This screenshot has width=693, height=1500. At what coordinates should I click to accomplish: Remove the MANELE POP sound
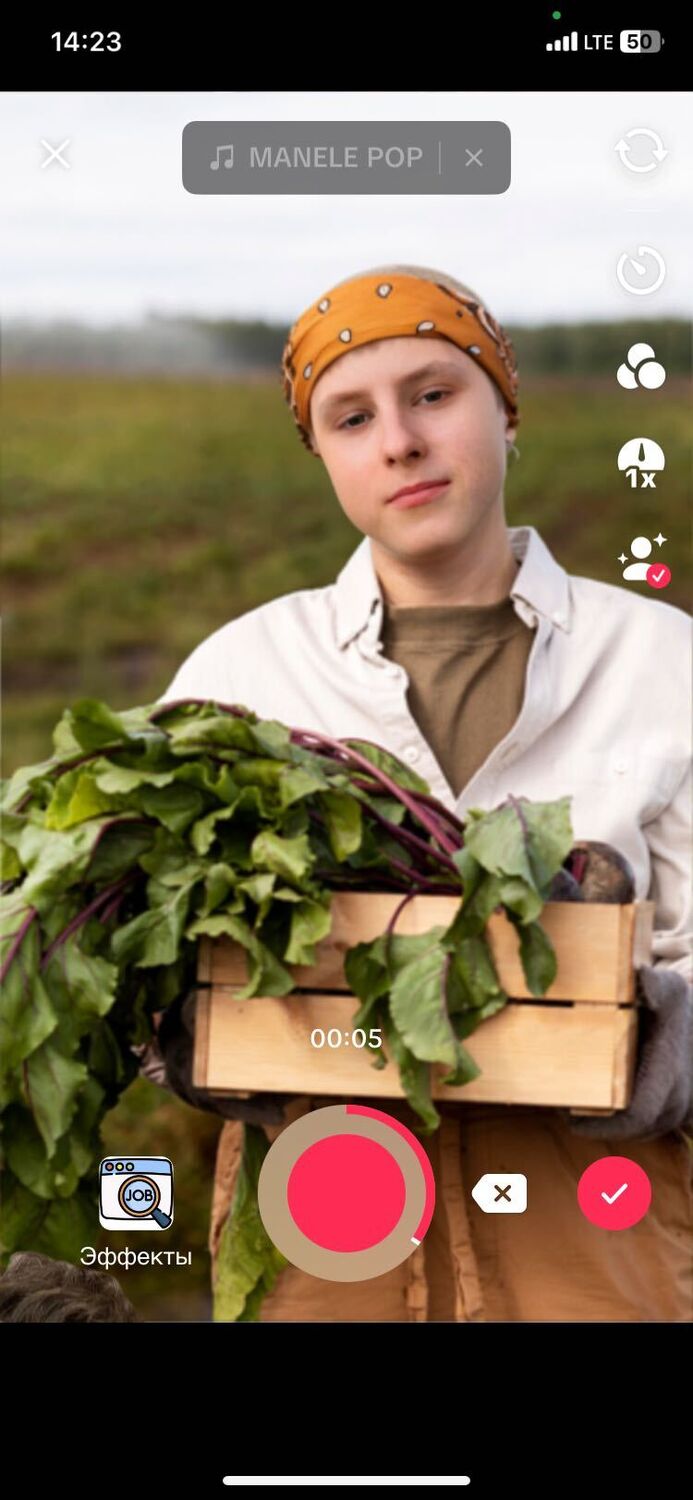pos(474,158)
